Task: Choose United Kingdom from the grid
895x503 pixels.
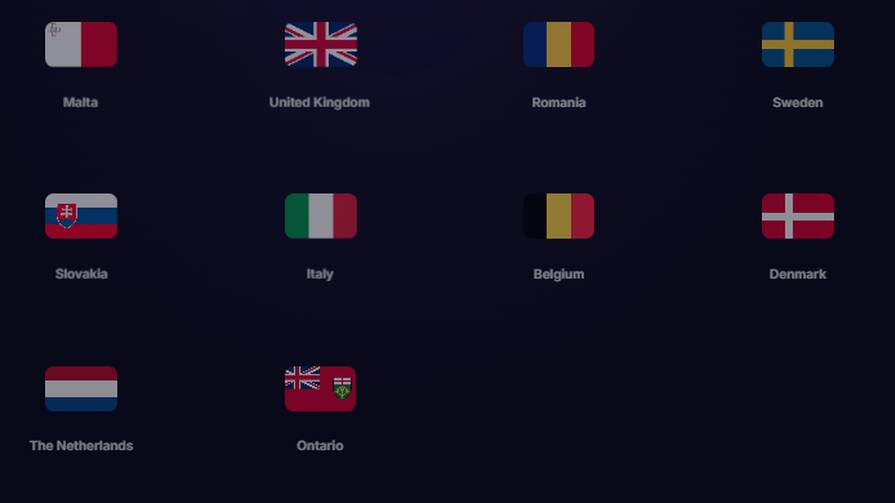Action: (x=320, y=45)
